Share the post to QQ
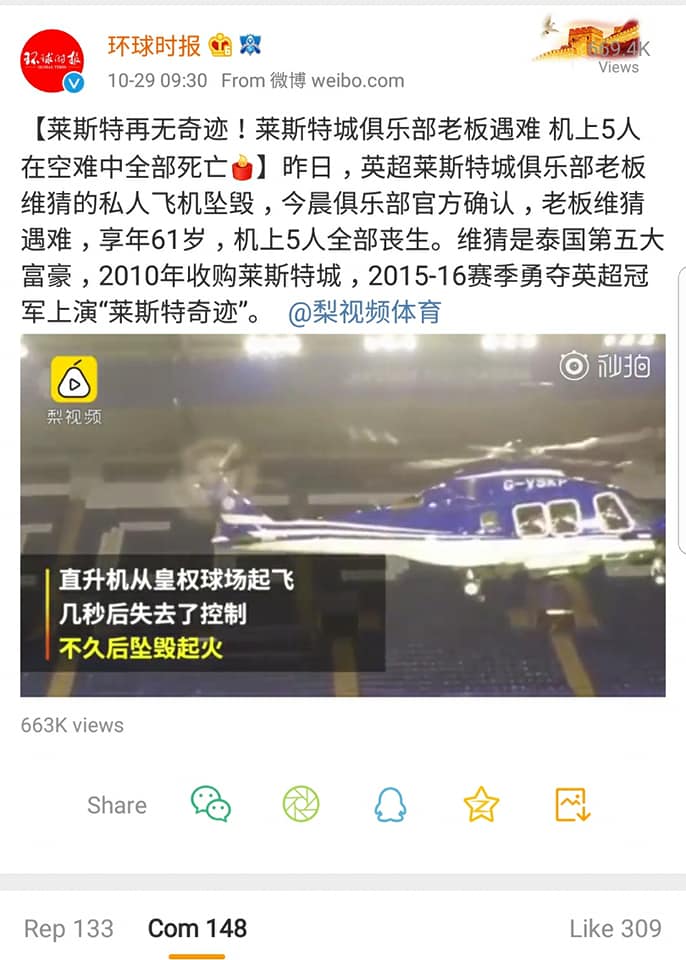 390,804
